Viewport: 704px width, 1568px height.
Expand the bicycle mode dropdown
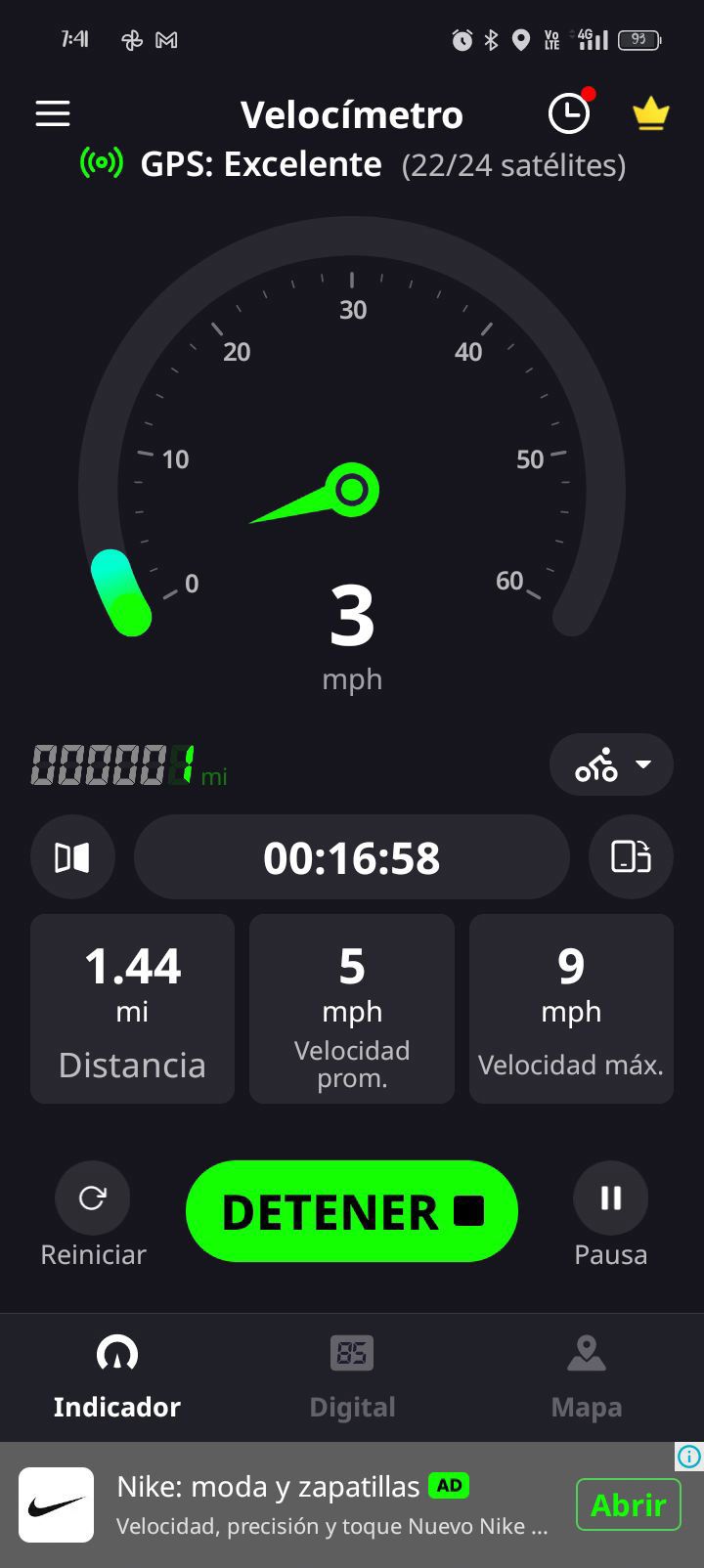[611, 764]
